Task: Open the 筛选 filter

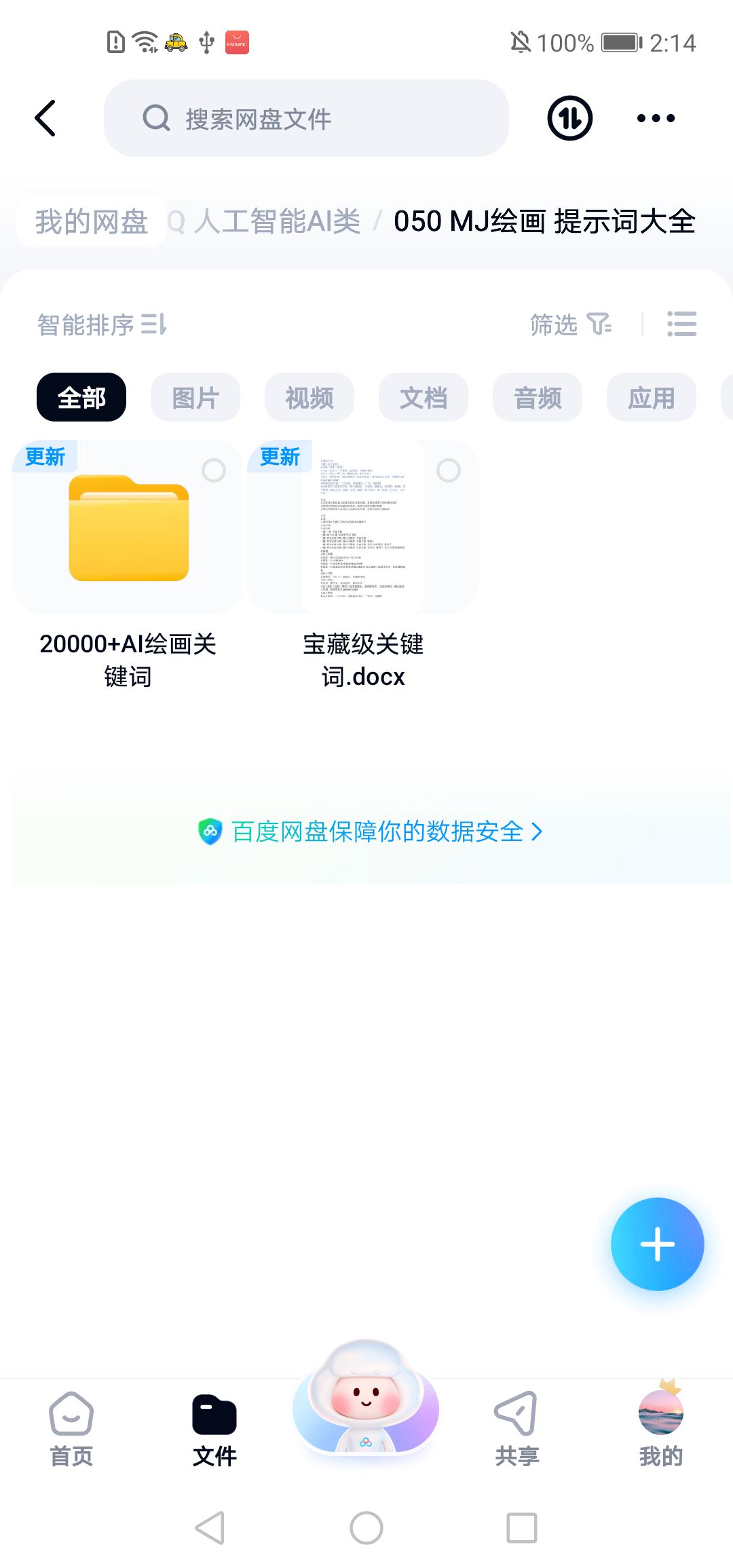Action: [570, 325]
